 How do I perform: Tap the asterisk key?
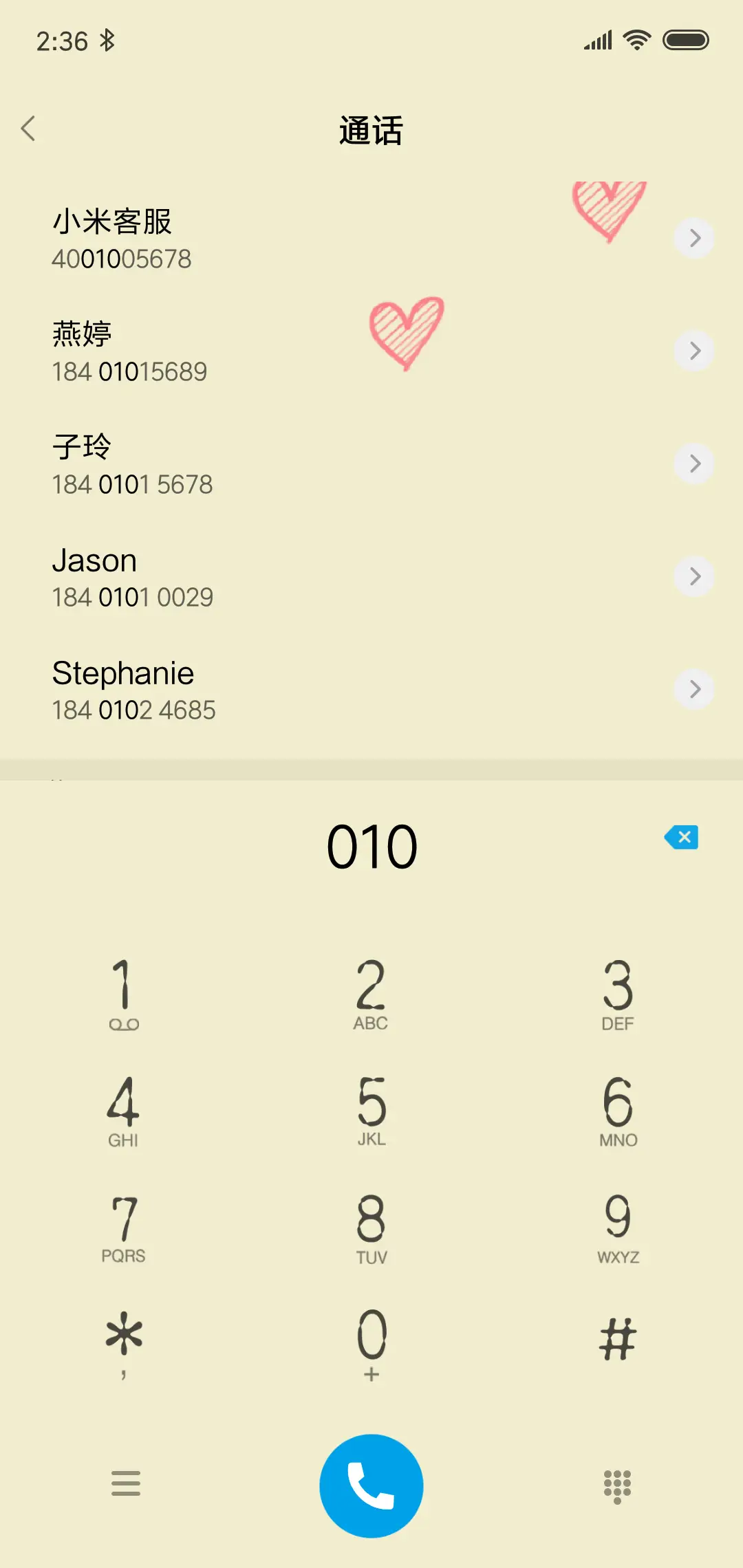pyautogui.click(x=124, y=1341)
